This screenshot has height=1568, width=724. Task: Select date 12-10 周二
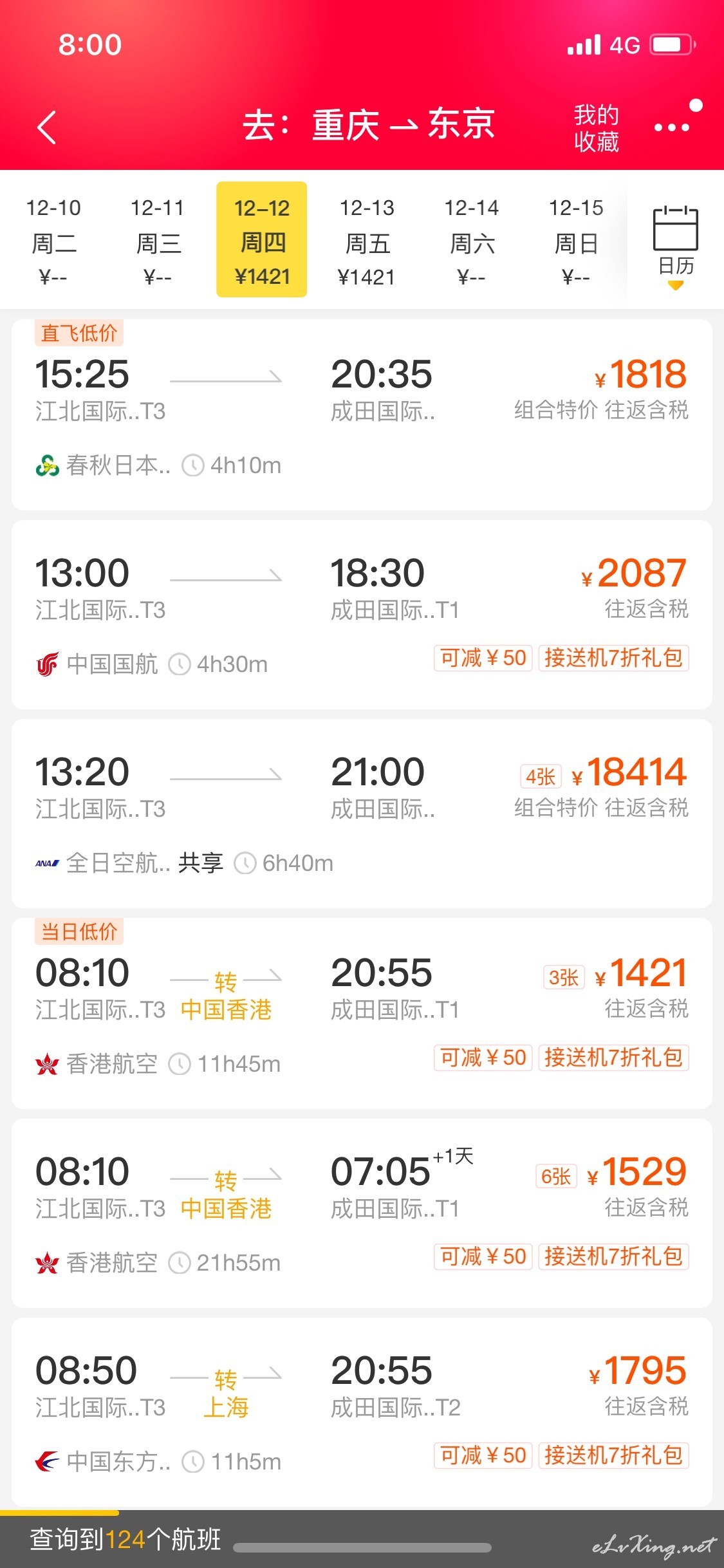(x=53, y=240)
